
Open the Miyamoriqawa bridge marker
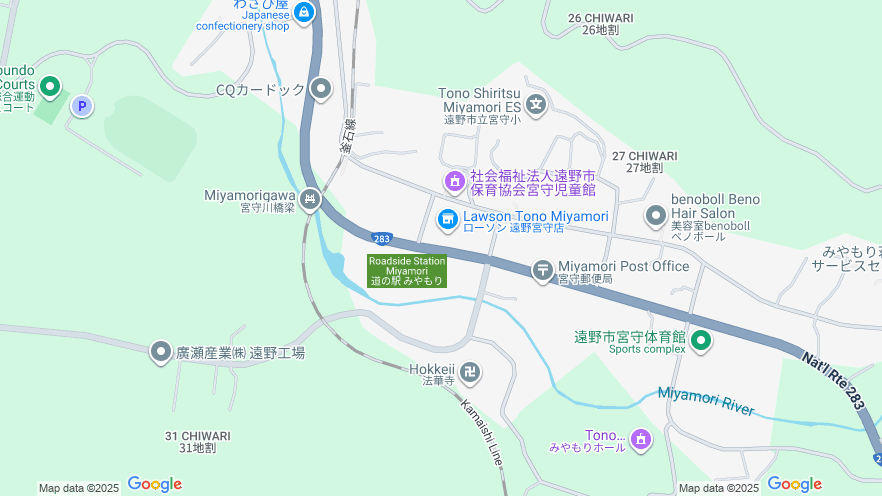[x=310, y=199]
